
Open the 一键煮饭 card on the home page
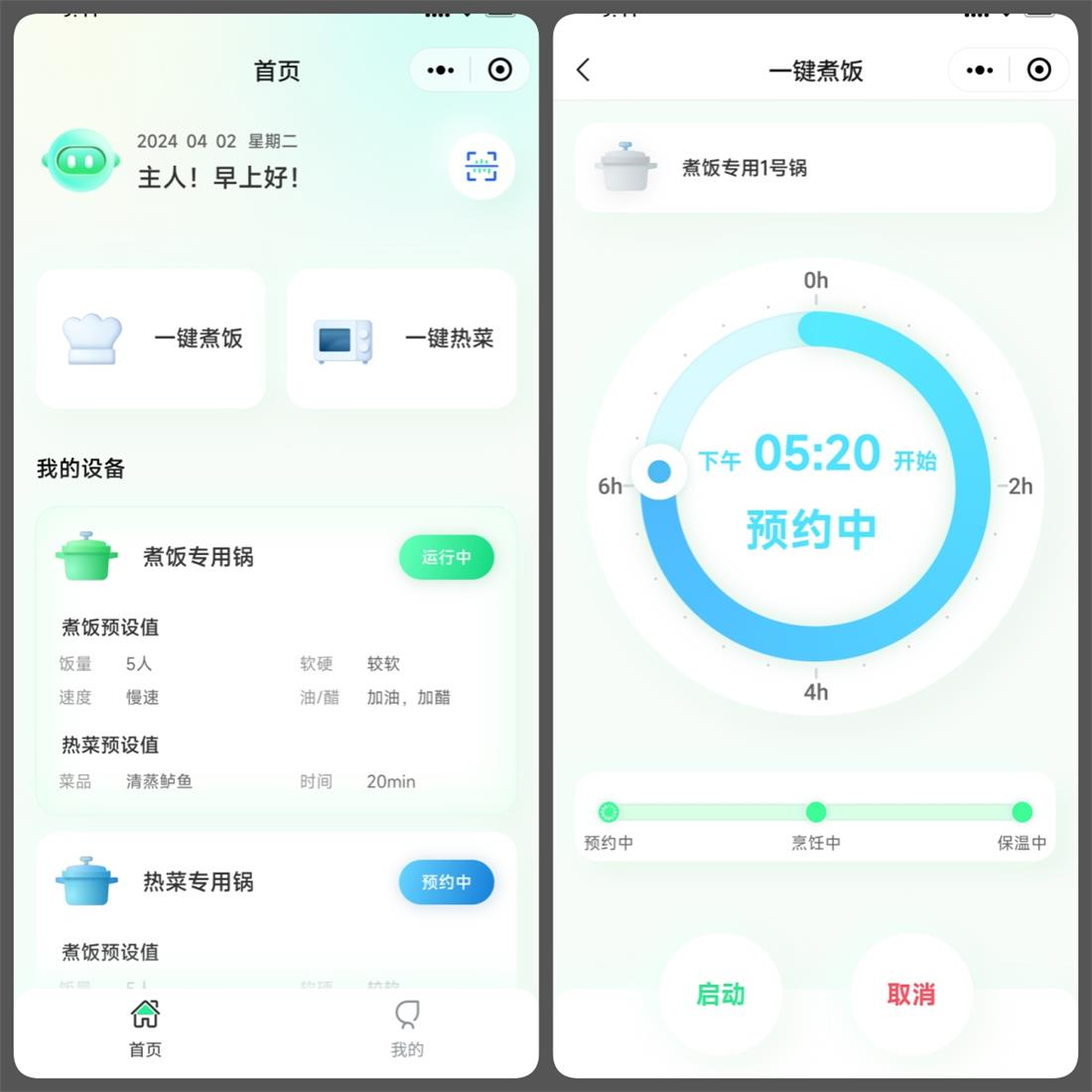pos(151,339)
